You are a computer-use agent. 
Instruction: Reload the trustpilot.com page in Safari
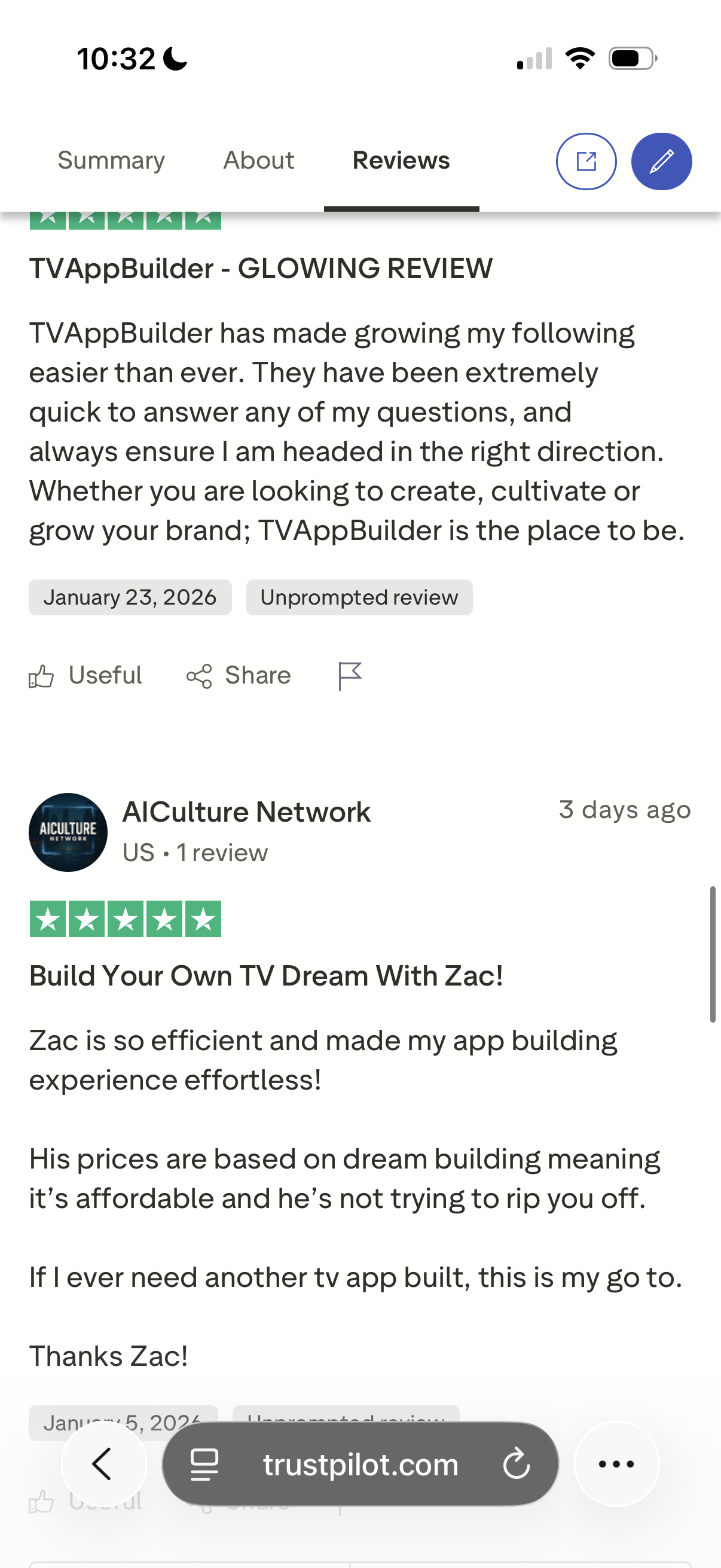[x=518, y=1465]
